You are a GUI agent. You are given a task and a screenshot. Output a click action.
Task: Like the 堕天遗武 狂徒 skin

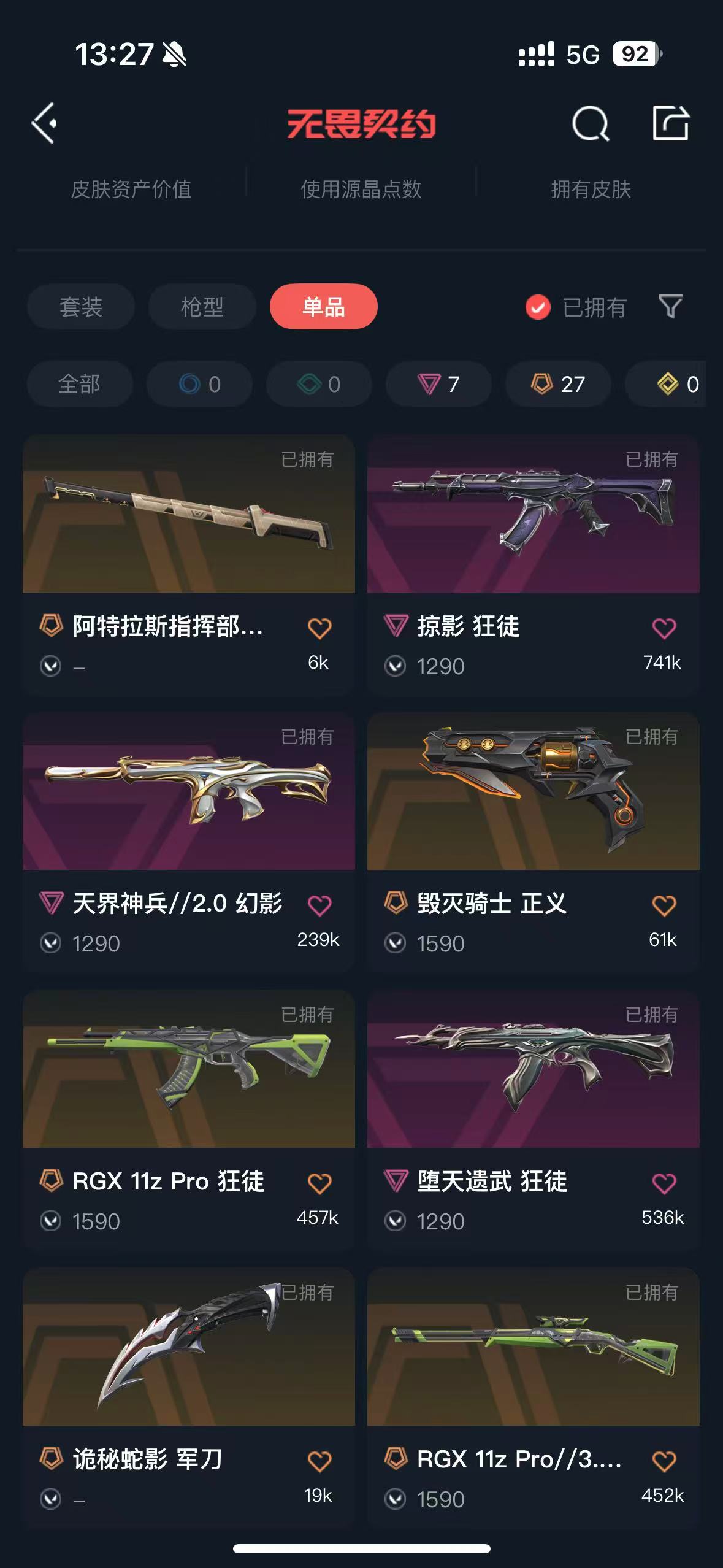[664, 1183]
